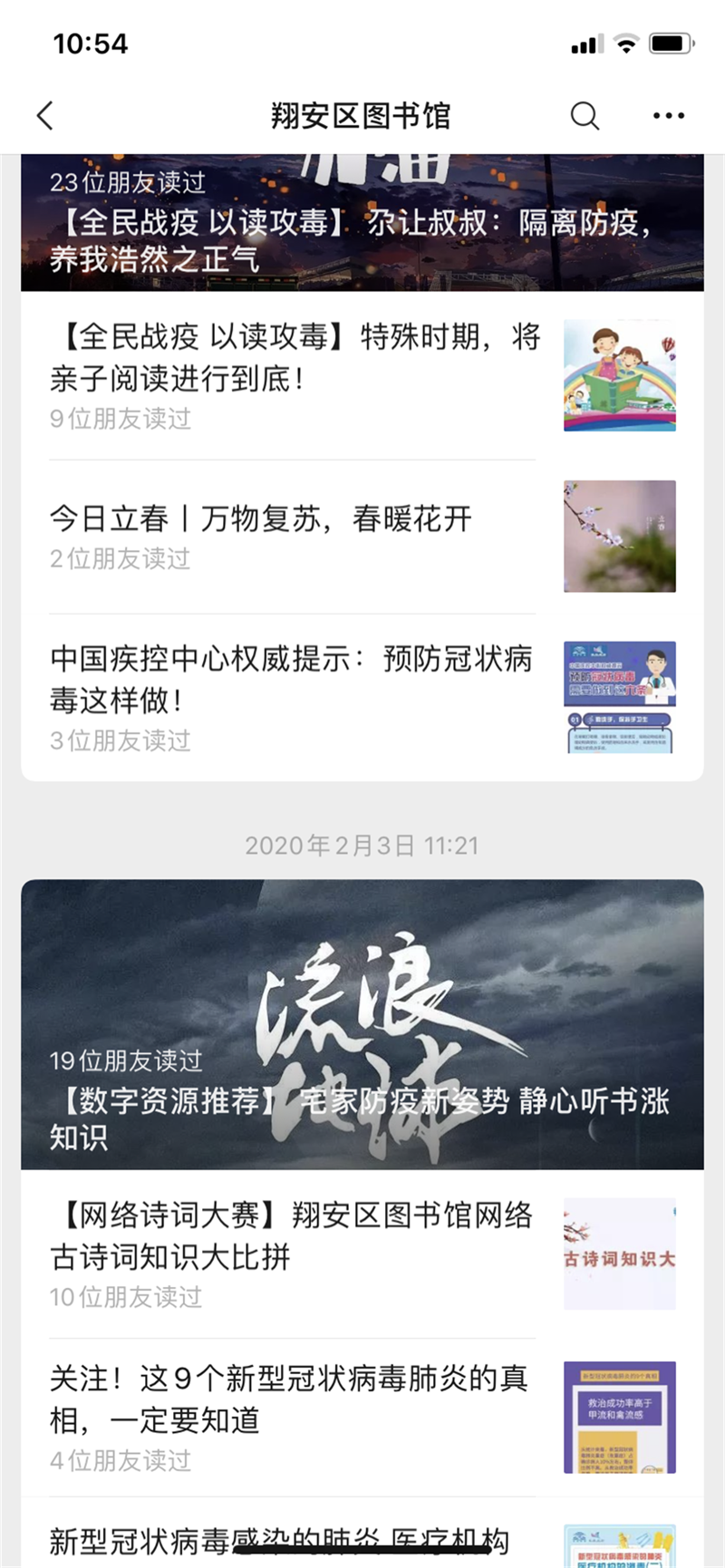
Task: Read 这9个新型冠状病毒肺炎的真相 article
Action: (288, 1399)
